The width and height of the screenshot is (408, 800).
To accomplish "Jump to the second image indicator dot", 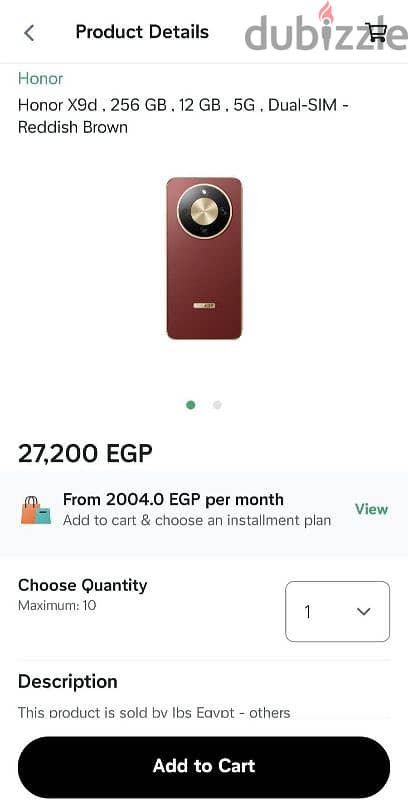I will [217, 405].
